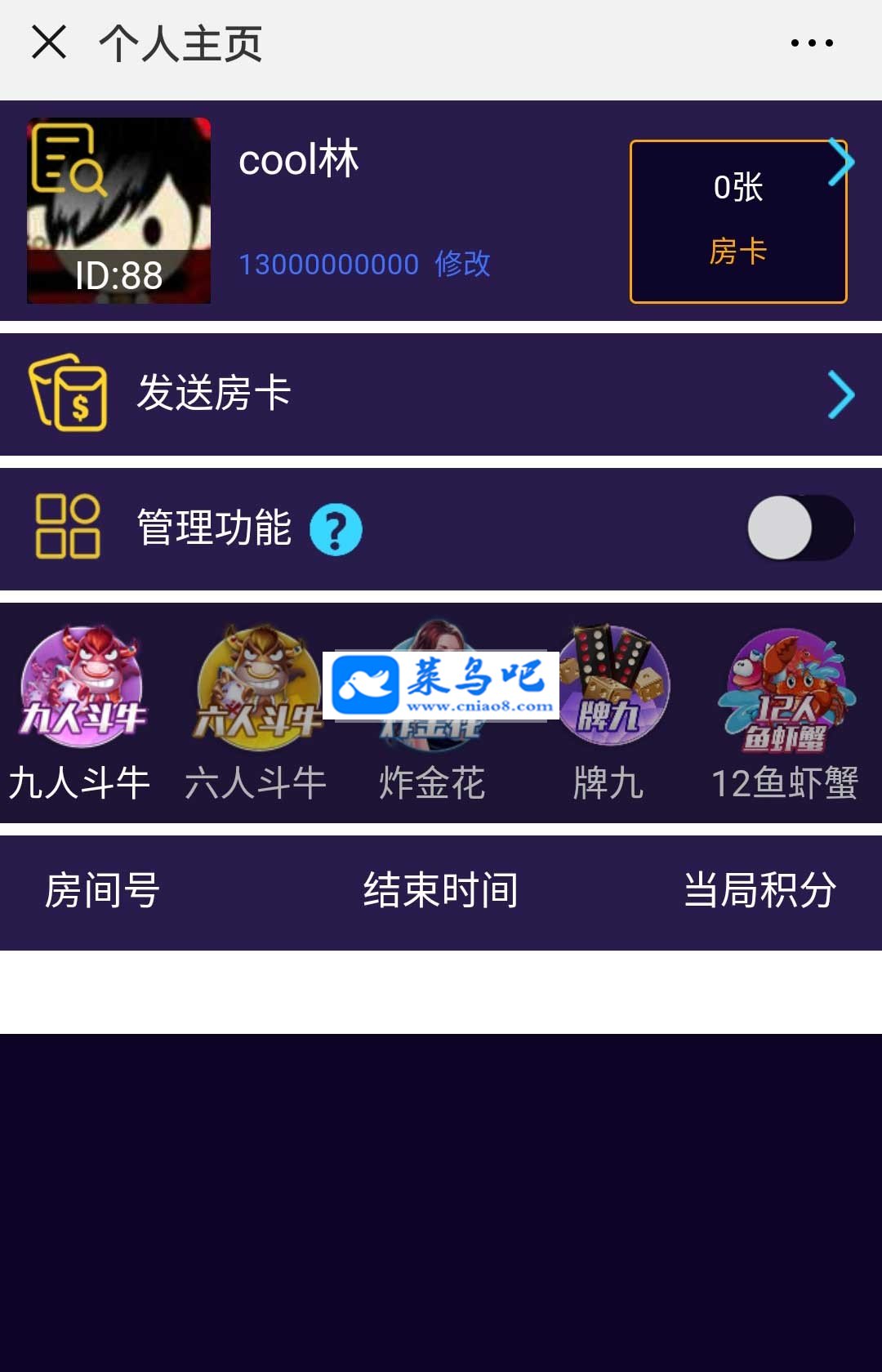The height and width of the screenshot is (1372, 882).
Task: Close the 个人主页 page
Action: pyautogui.click(x=49, y=42)
